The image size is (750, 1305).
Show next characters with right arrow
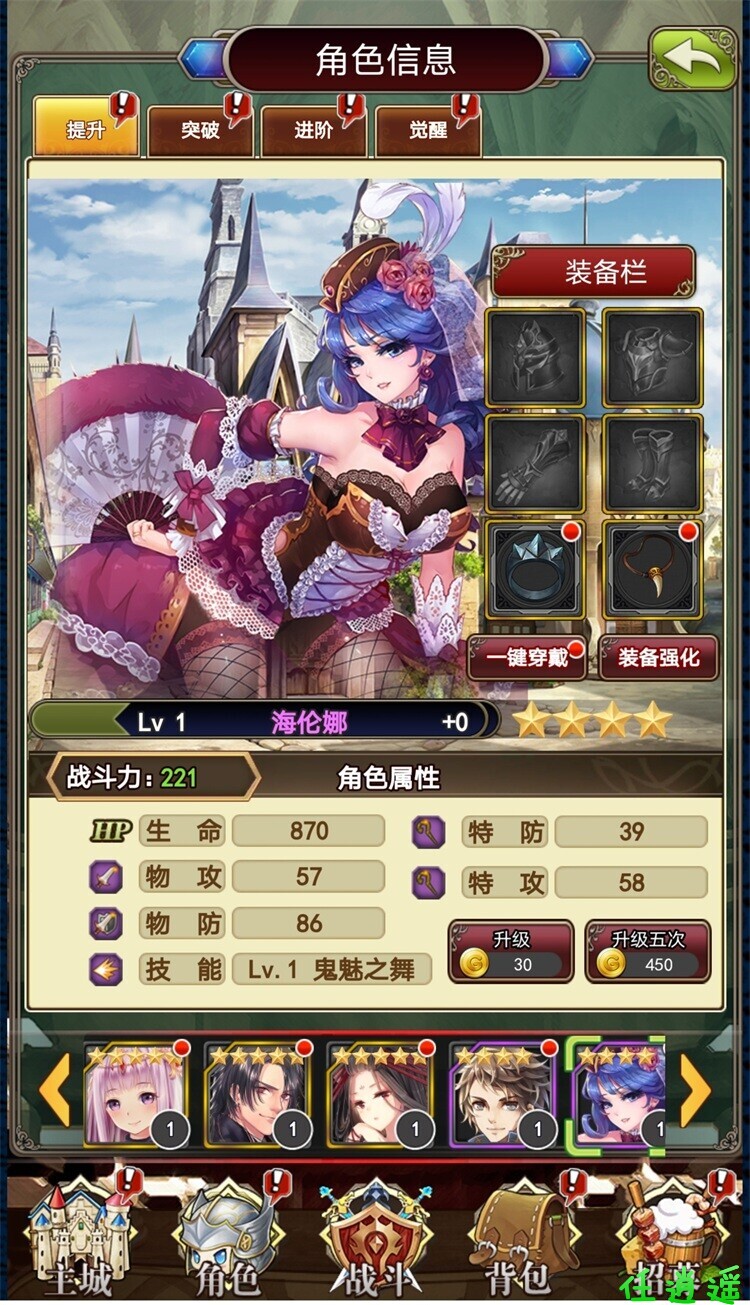tap(694, 1090)
